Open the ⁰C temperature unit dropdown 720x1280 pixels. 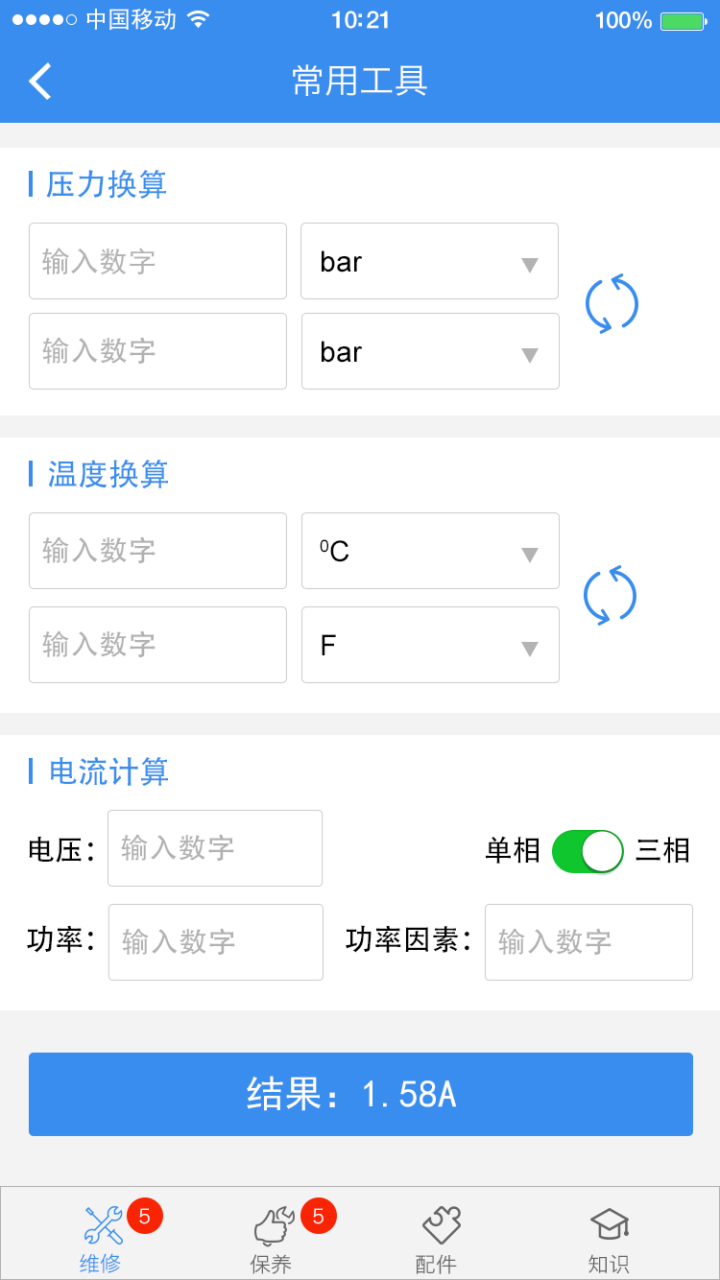tap(430, 551)
